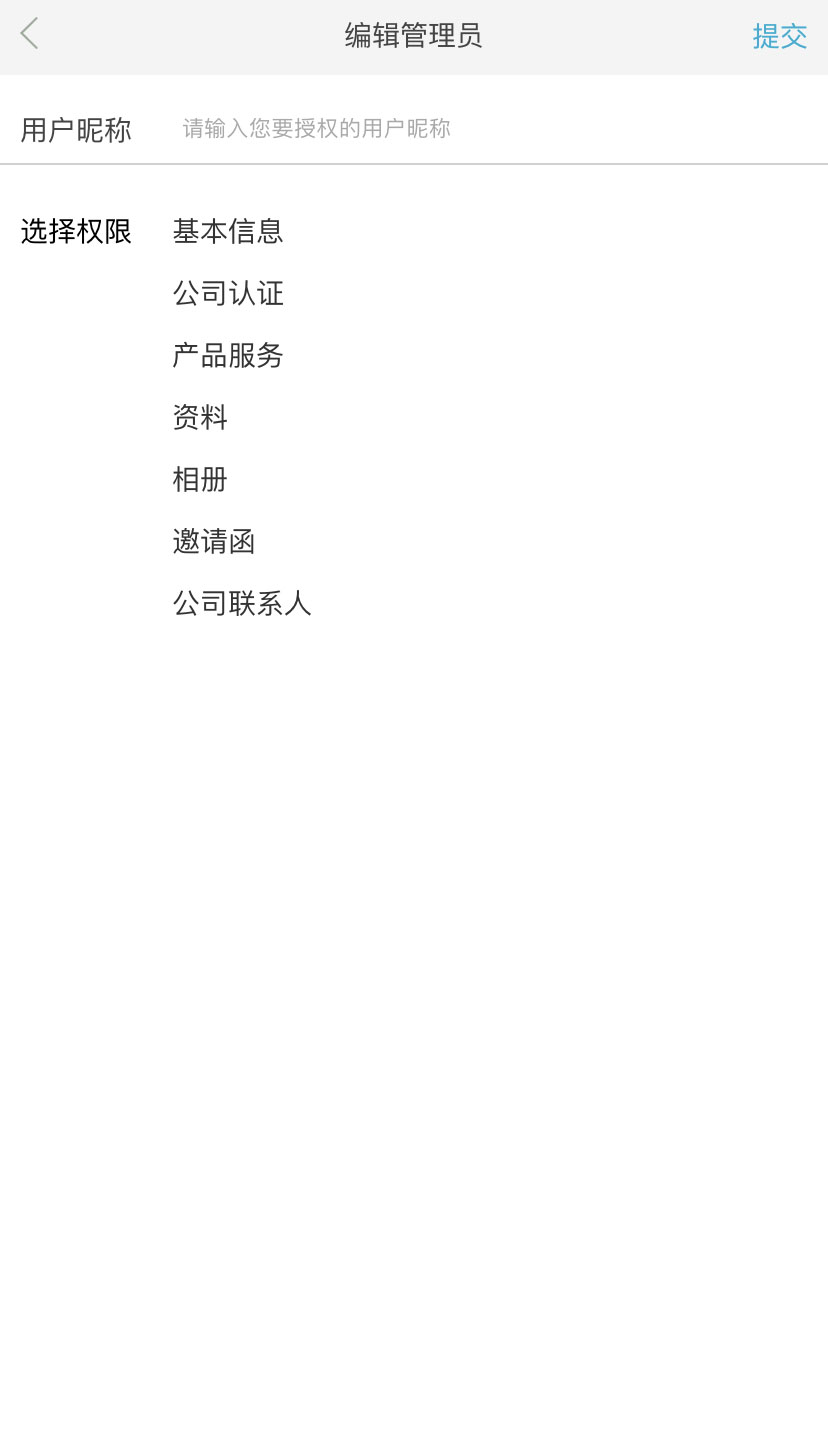Go back using the top-left arrow

pyautogui.click(x=29, y=34)
